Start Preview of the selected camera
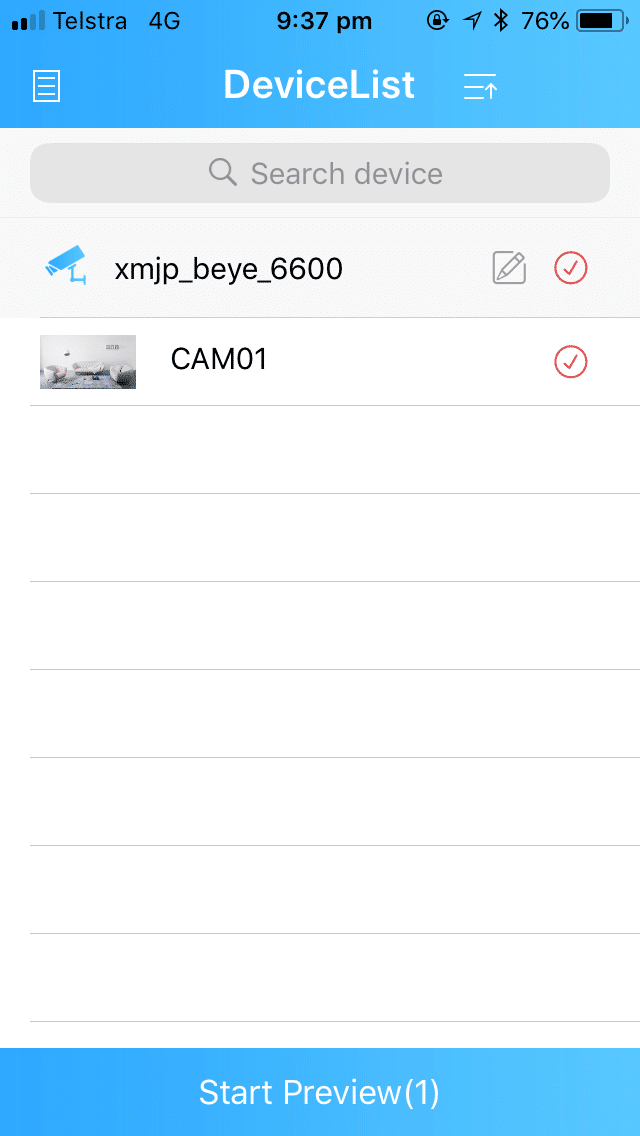640x1136 pixels. (320, 1092)
